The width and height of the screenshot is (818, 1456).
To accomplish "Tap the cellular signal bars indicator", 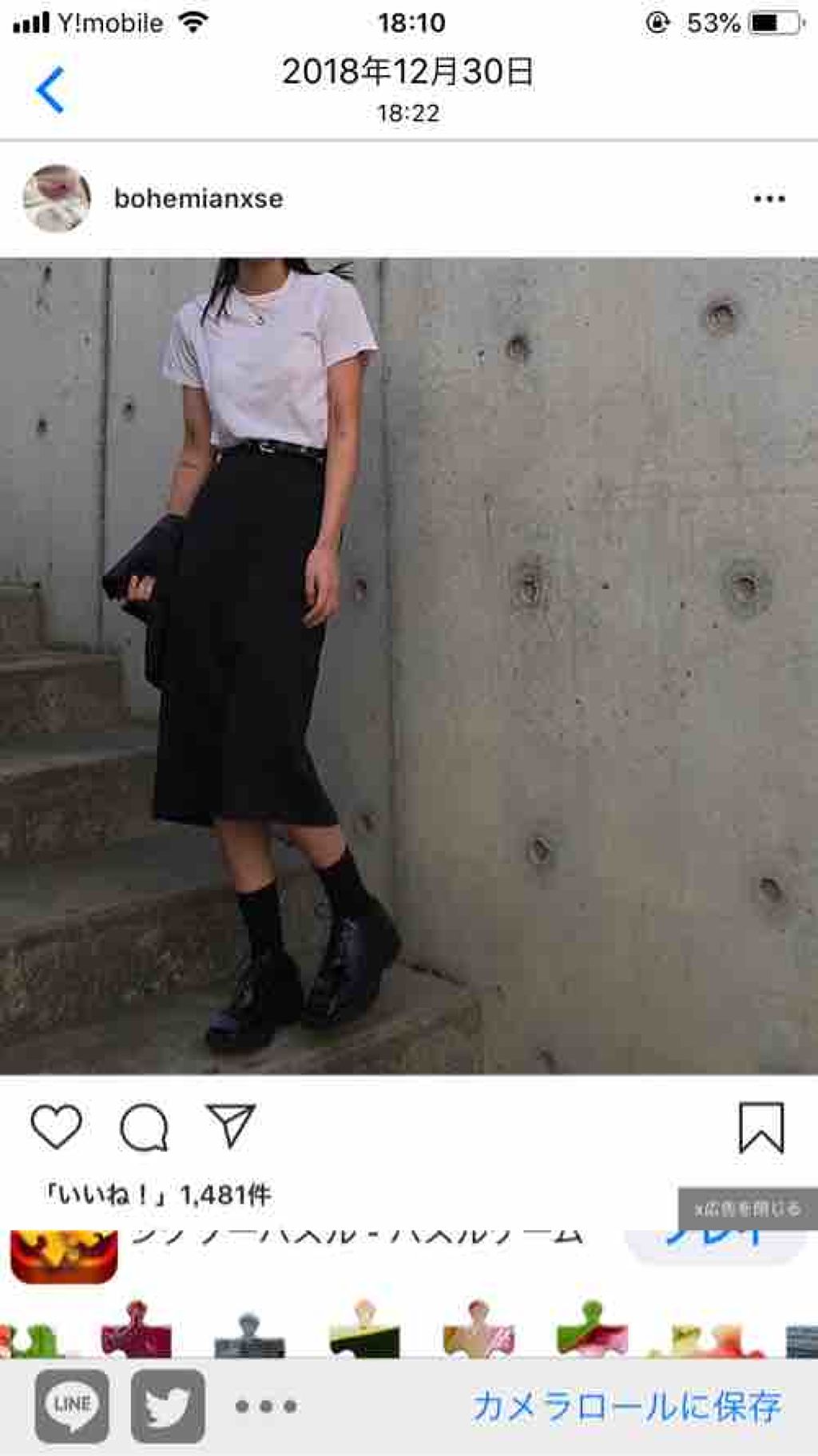I will [x=30, y=22].
